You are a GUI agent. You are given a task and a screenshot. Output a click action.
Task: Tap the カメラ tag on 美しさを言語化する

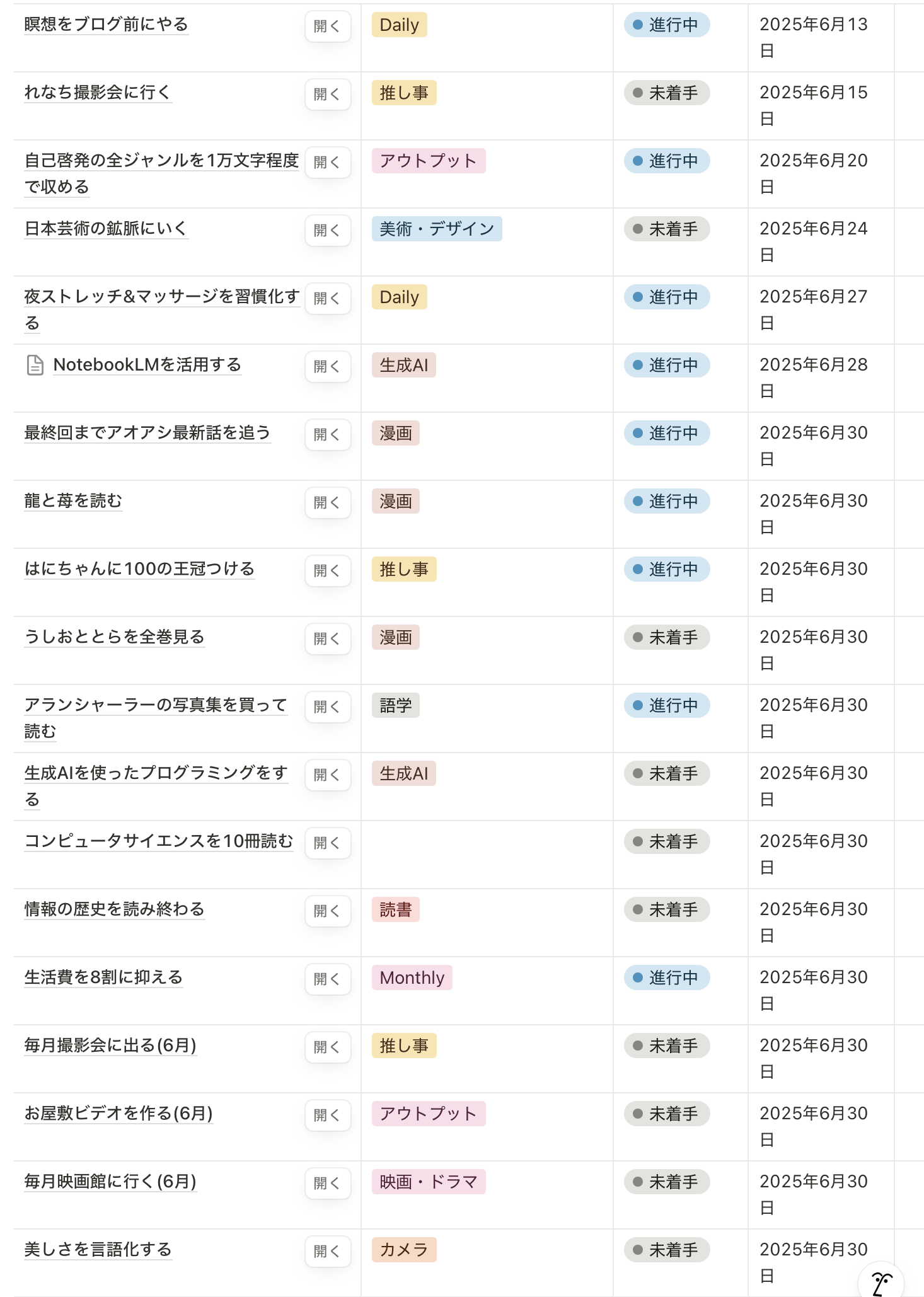[x=403, y=1250]
